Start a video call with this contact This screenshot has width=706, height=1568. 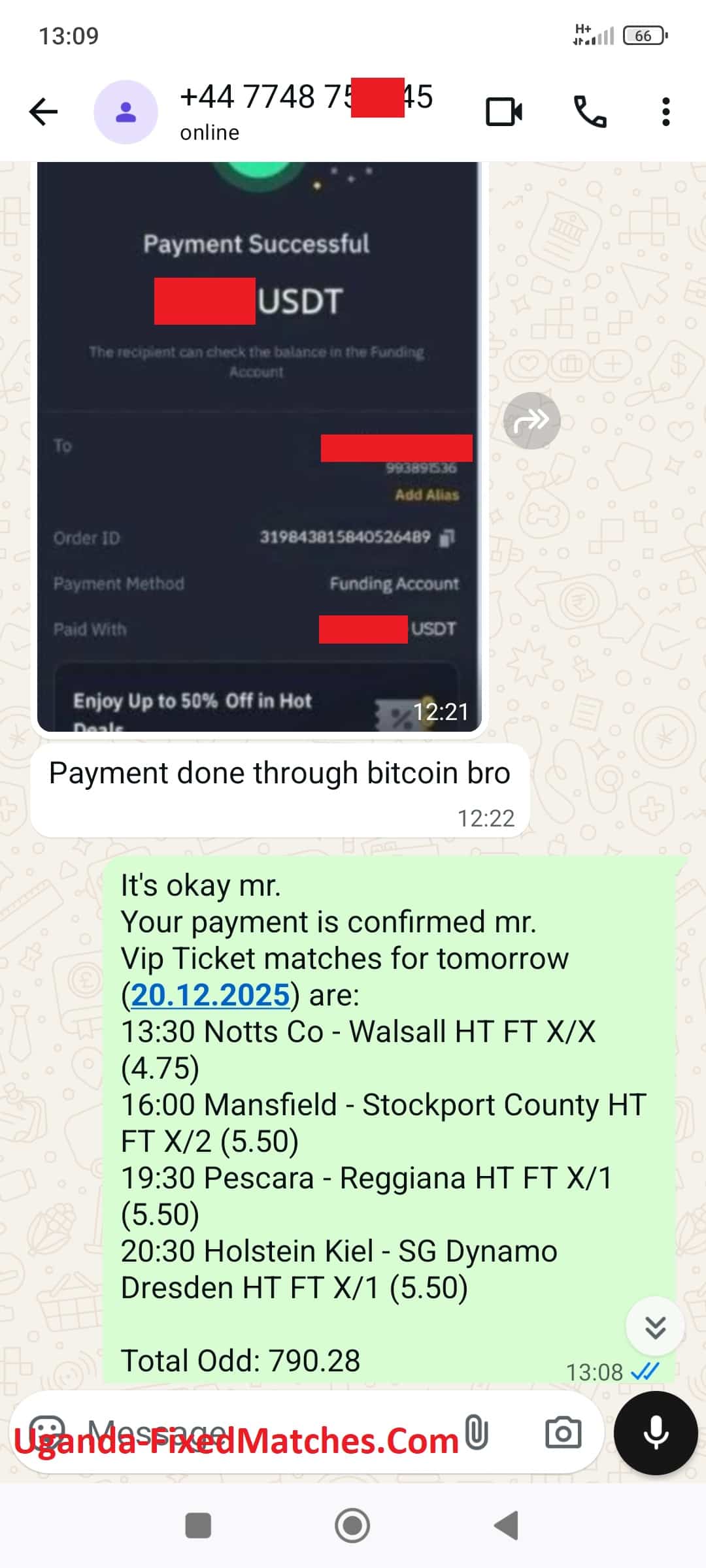(x=504, y=112)
